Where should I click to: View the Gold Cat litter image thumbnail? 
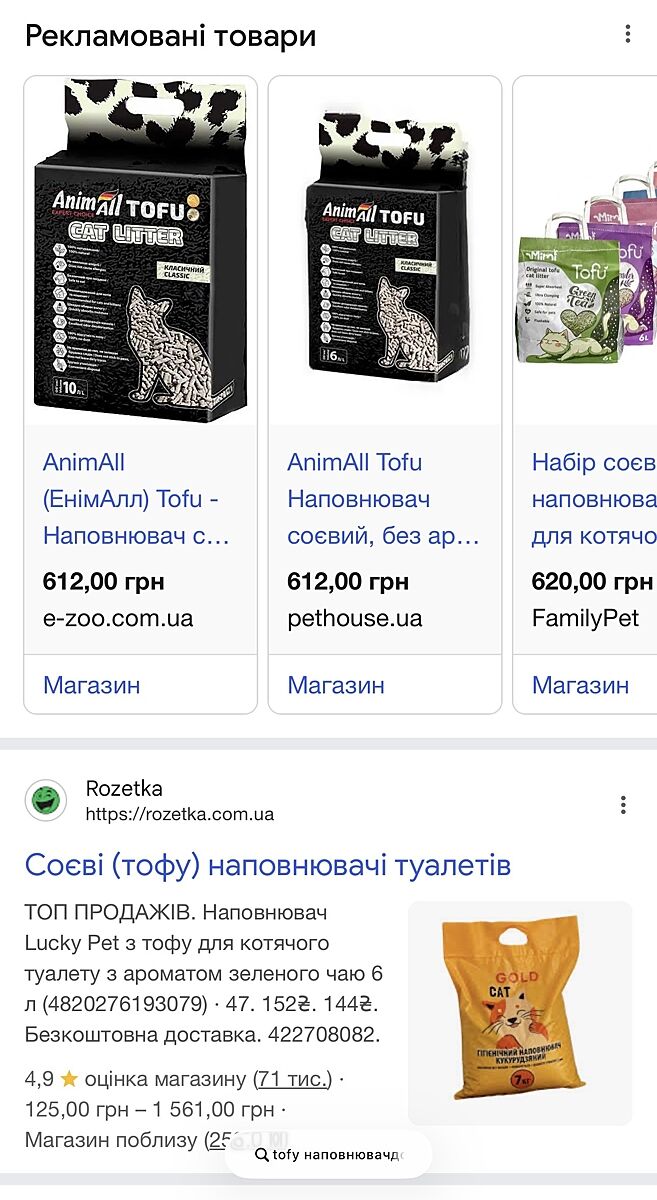[x=519, y=1013]
